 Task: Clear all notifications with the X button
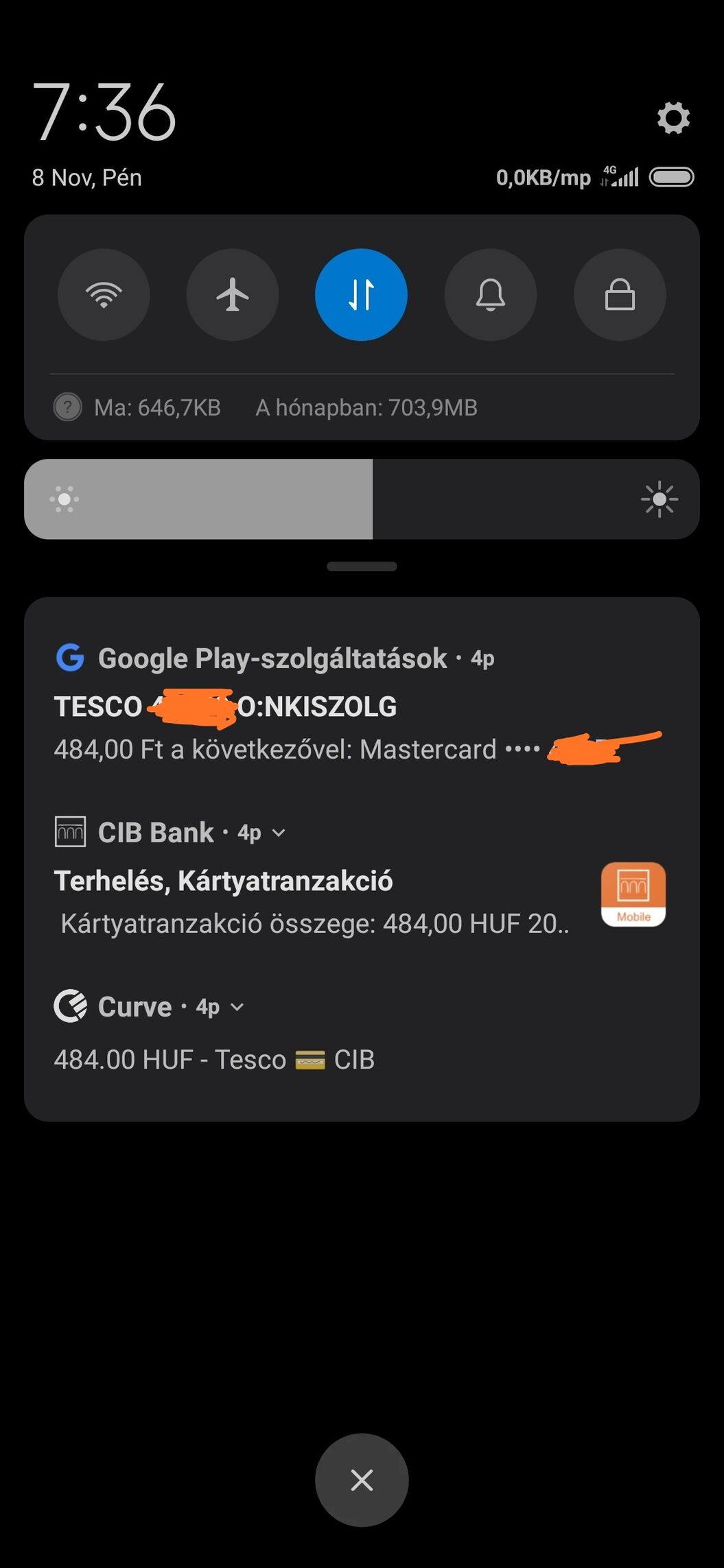362,1480
